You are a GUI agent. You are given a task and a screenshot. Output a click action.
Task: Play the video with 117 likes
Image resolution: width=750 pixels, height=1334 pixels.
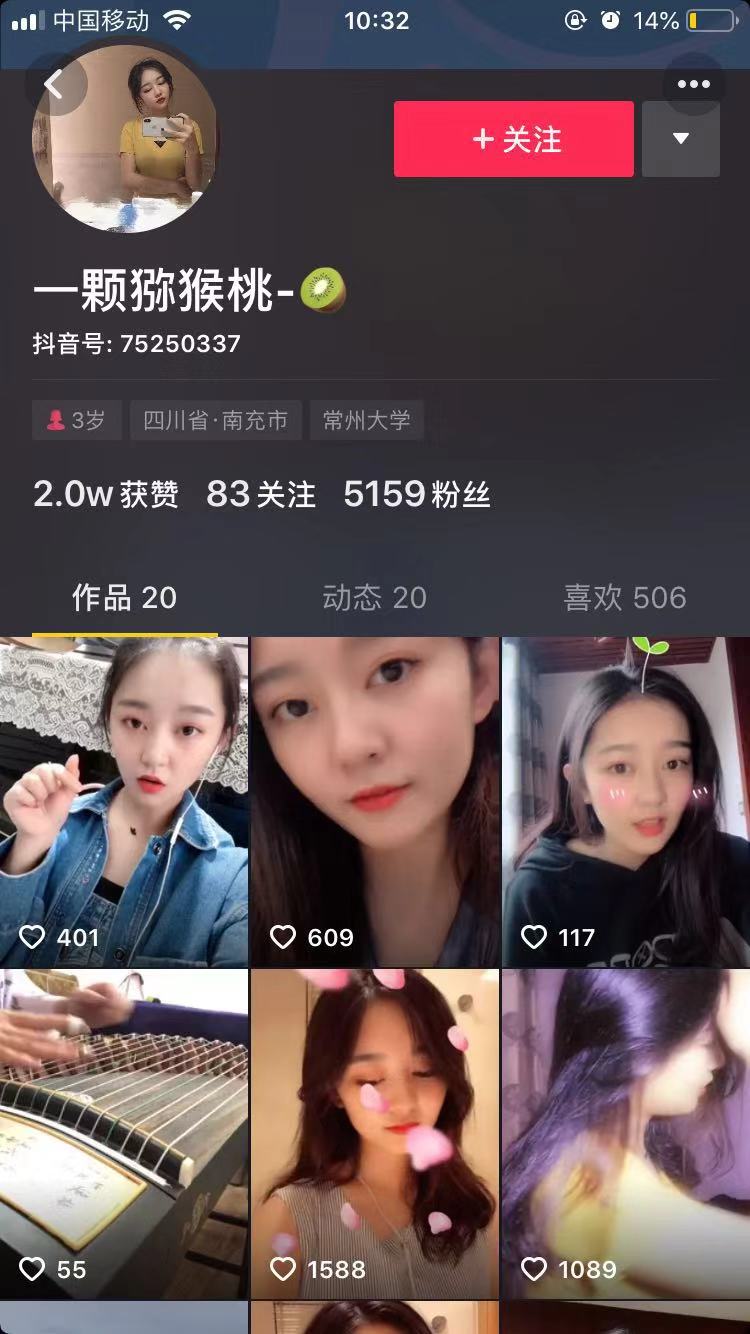click(626, 800)
